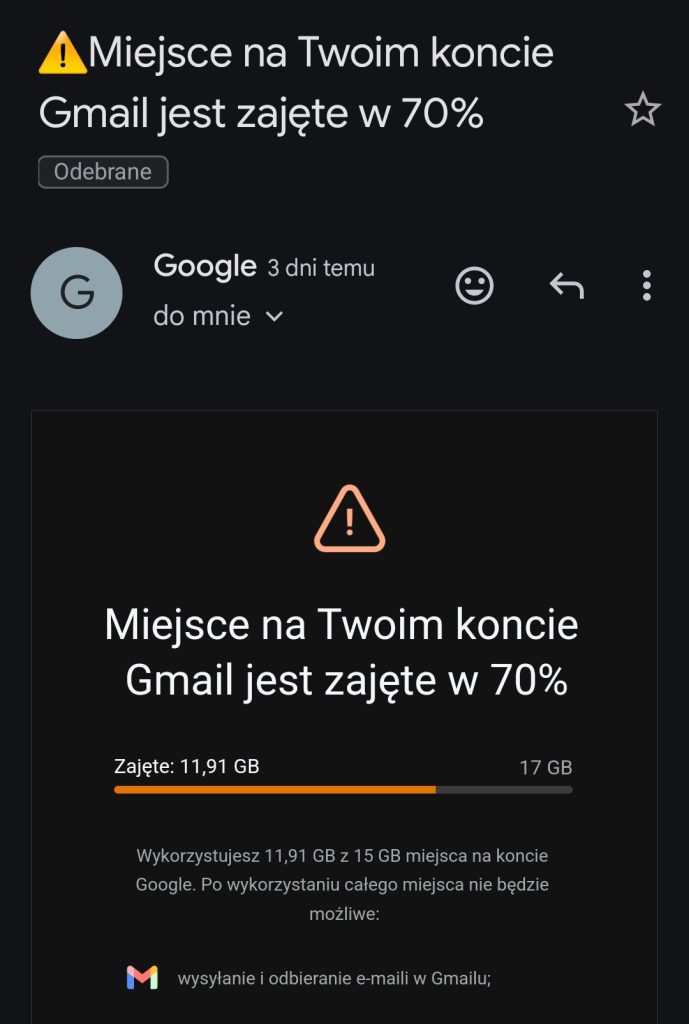Tap the Odebrane label chip
This screenshot has height=1024, width=689.
click(103, 172)
